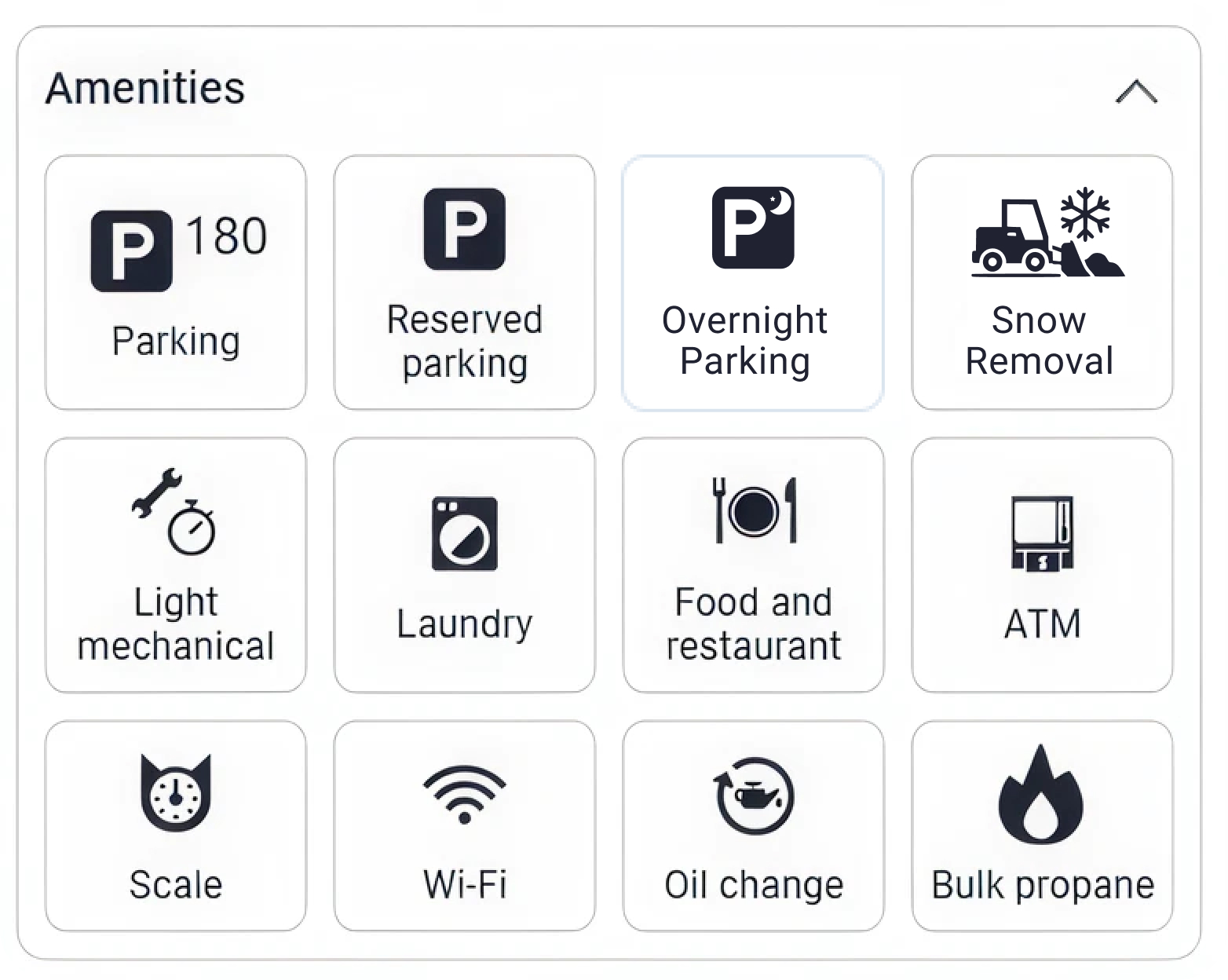Open the Snow Removal amenity
The width and height of the screenshot is (1228, 980).
coord(1041,283)
